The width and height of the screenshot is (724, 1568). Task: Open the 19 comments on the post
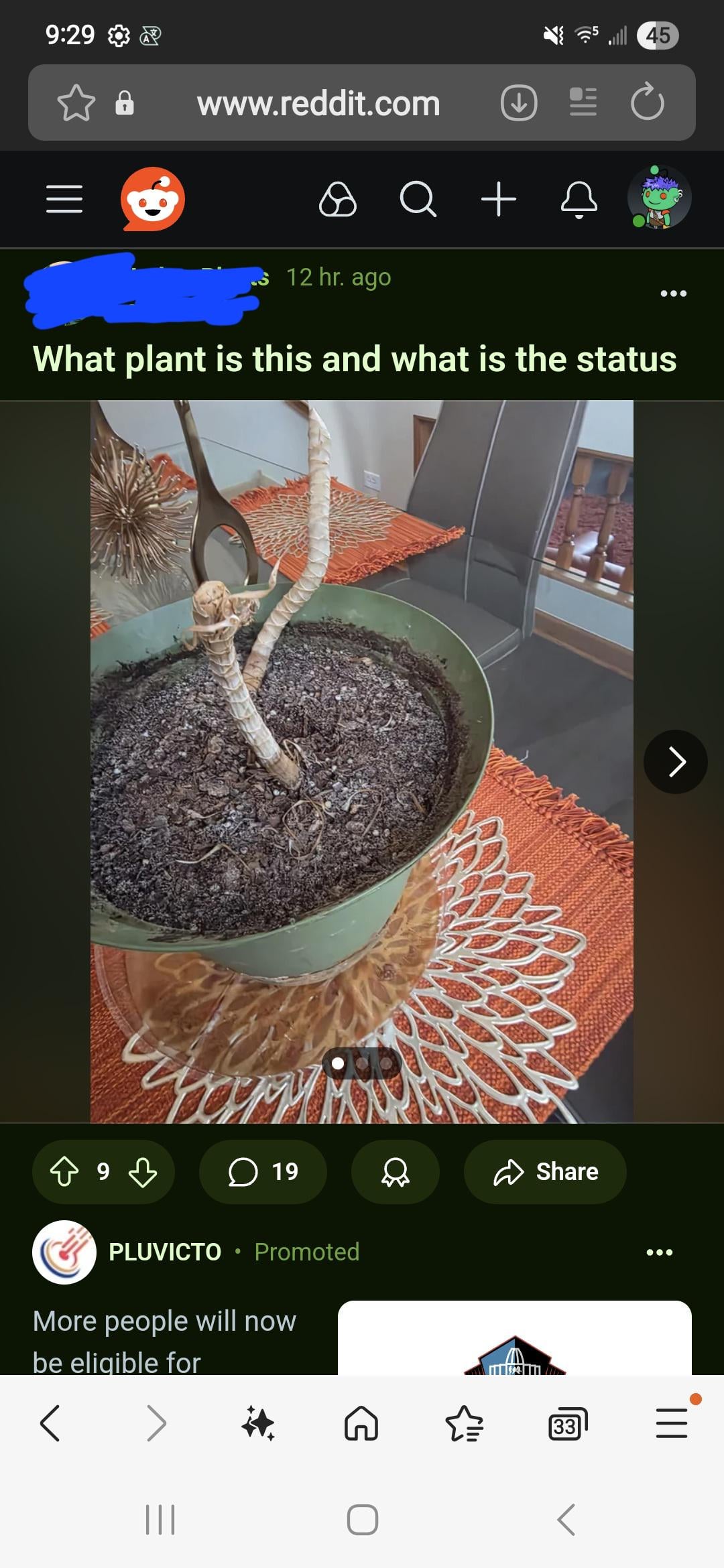coord(263,1172)
